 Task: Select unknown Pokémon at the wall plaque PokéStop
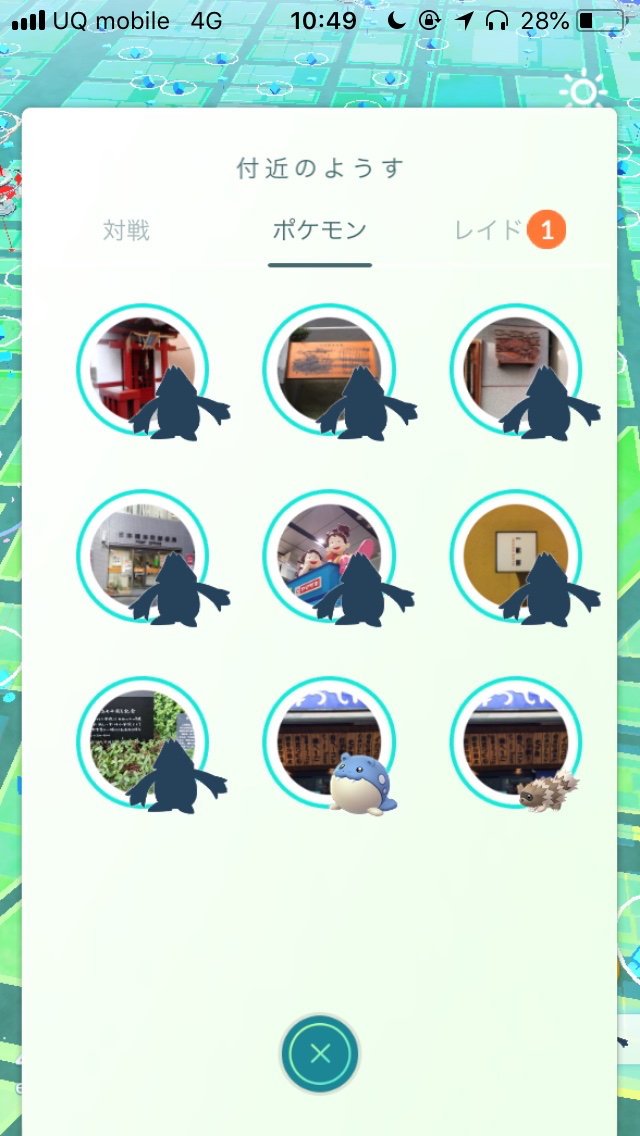pyautogui.click(x=516, y=371)
